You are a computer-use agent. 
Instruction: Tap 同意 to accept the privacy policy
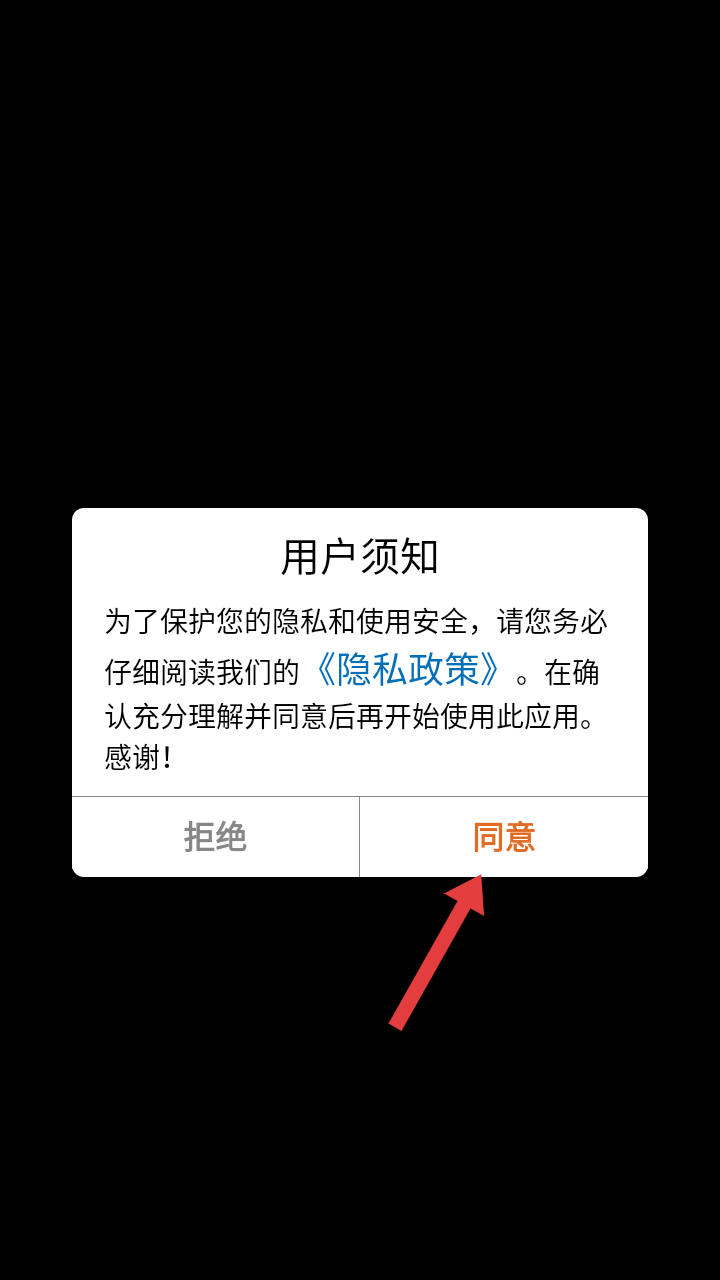[x=504, y=837]
